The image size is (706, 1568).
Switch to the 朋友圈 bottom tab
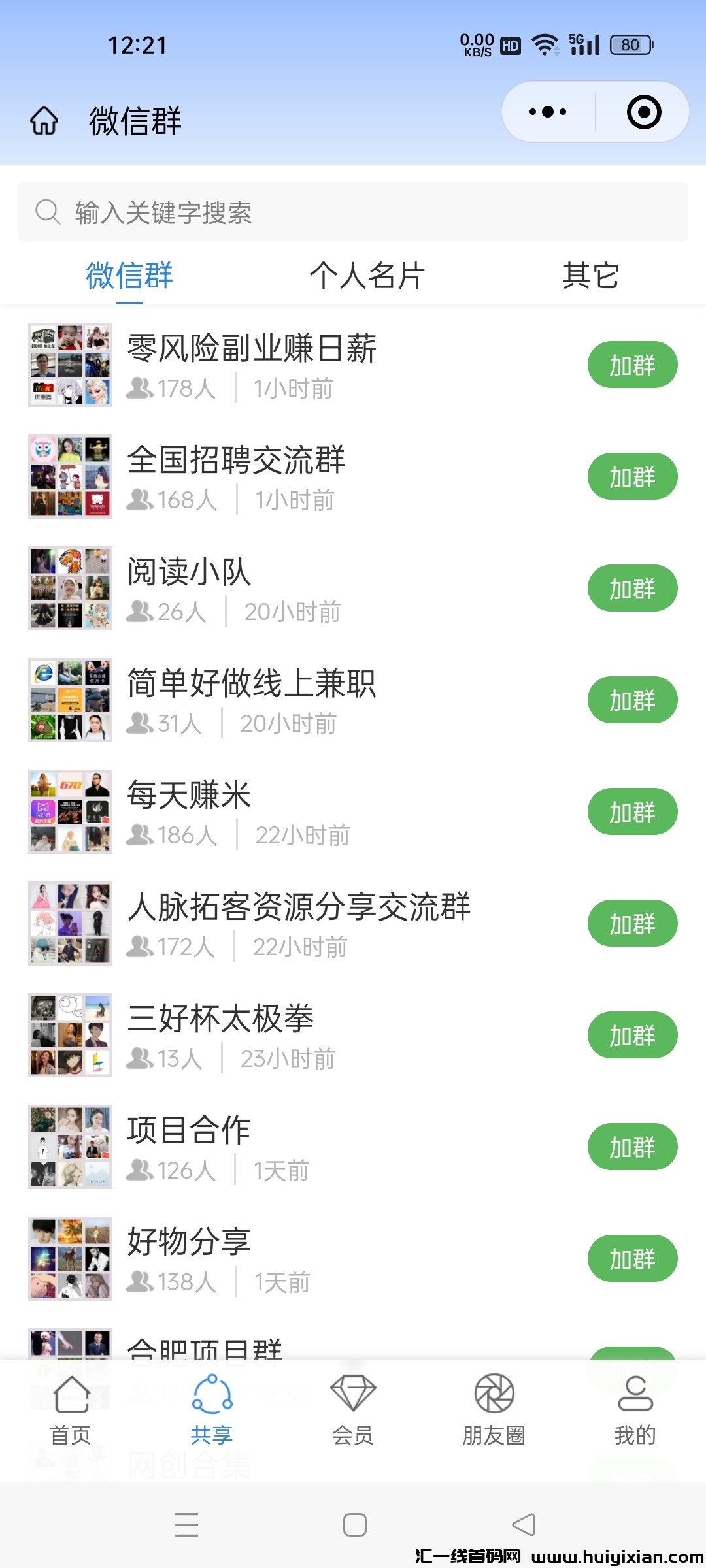tap(494, 1411)
